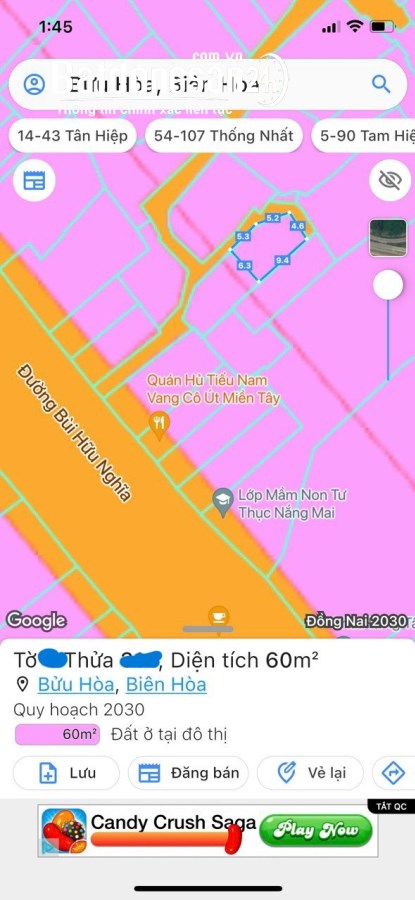Image resolution: width=415 pixels, height=900 pixels.
Task: Select the 14-43 Tân Hiệp chip
Action: [72, 136]
